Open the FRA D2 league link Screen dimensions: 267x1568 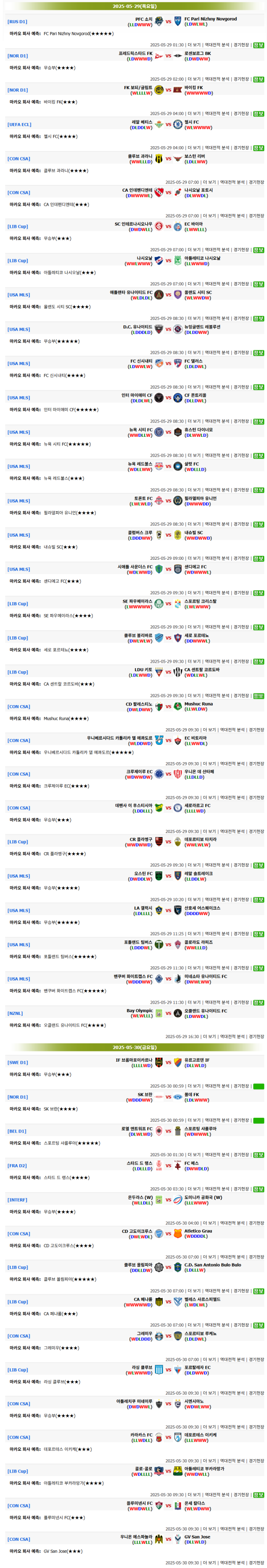click(x=17, y=1166)
